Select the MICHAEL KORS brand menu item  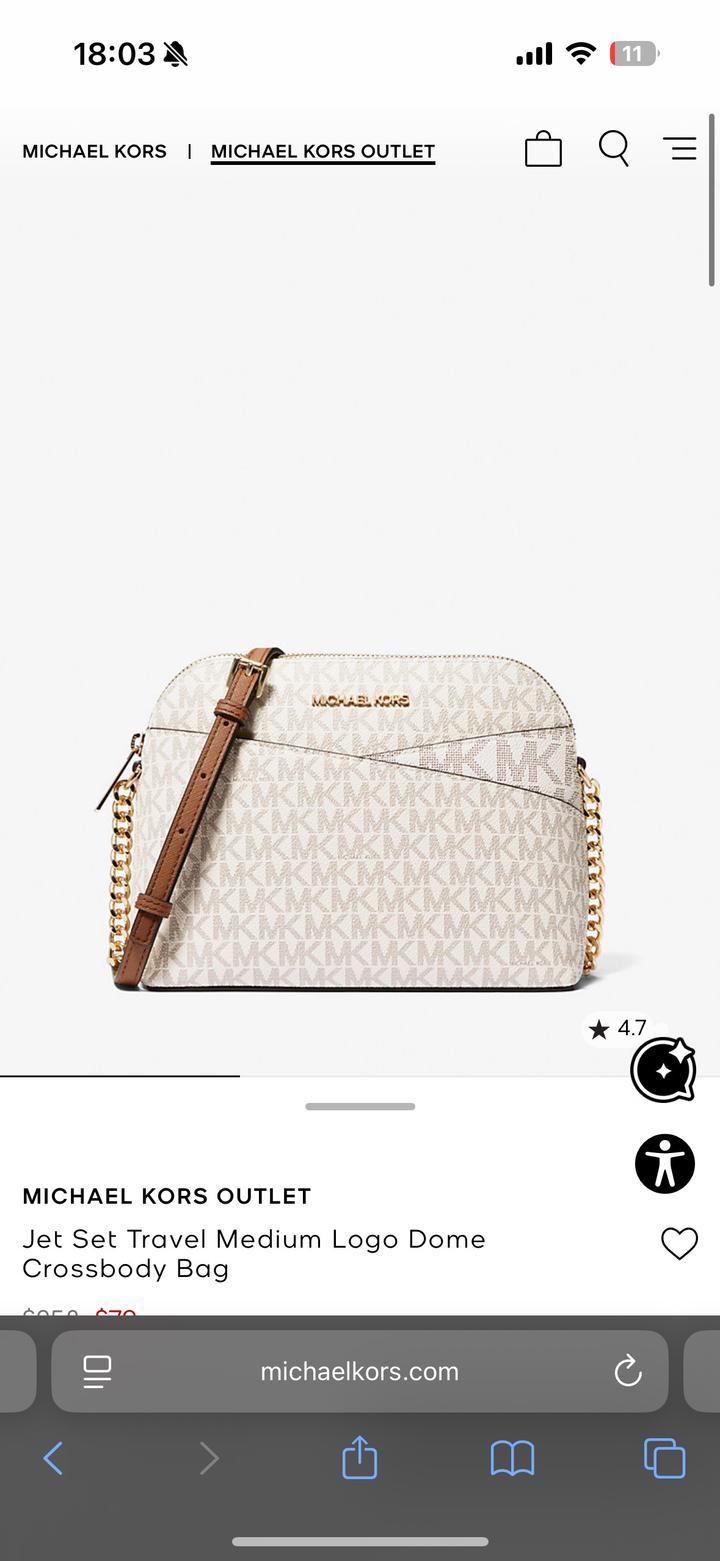point(94,151)
